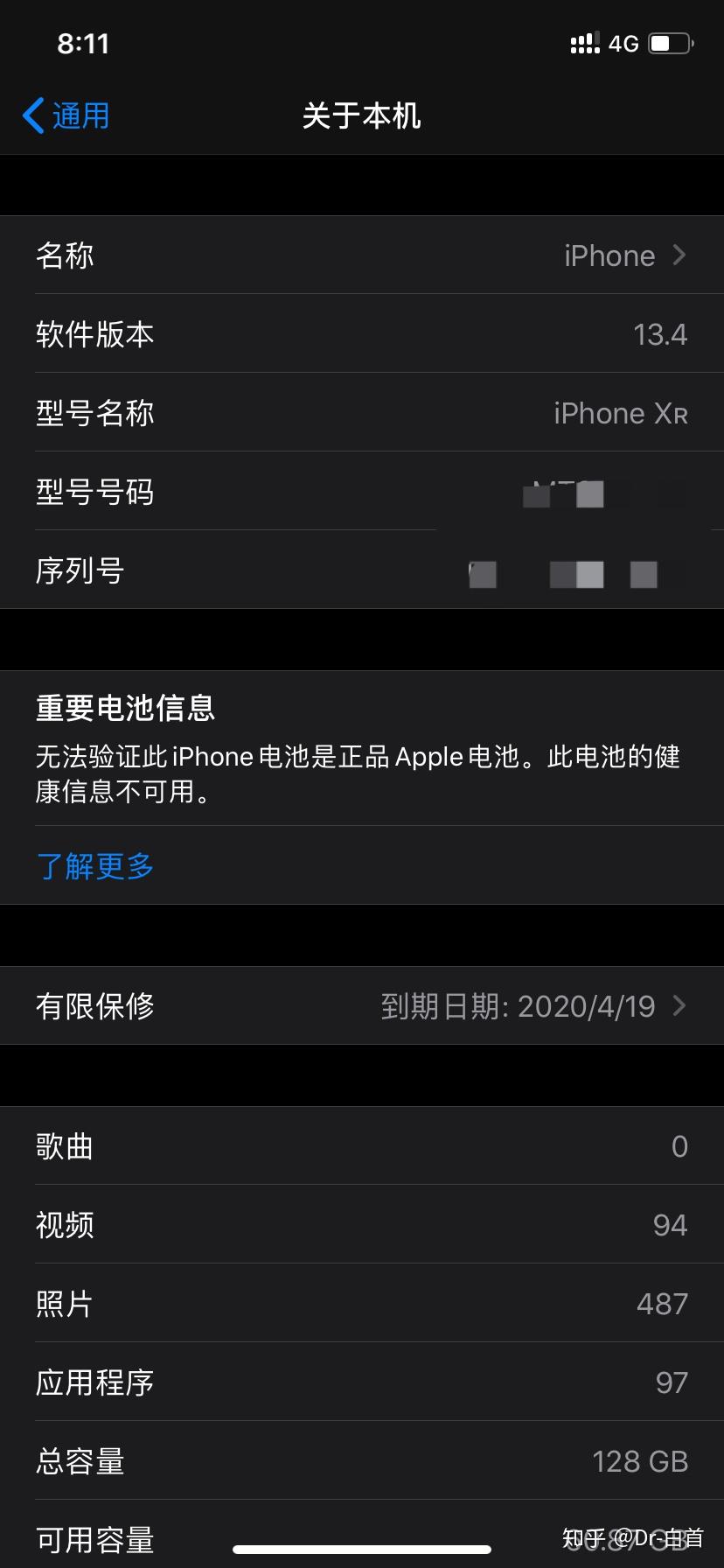The height and width of the screenshot is (1568, 724).
Task: Go back to 通用 settings
Action: click(66, 115)
